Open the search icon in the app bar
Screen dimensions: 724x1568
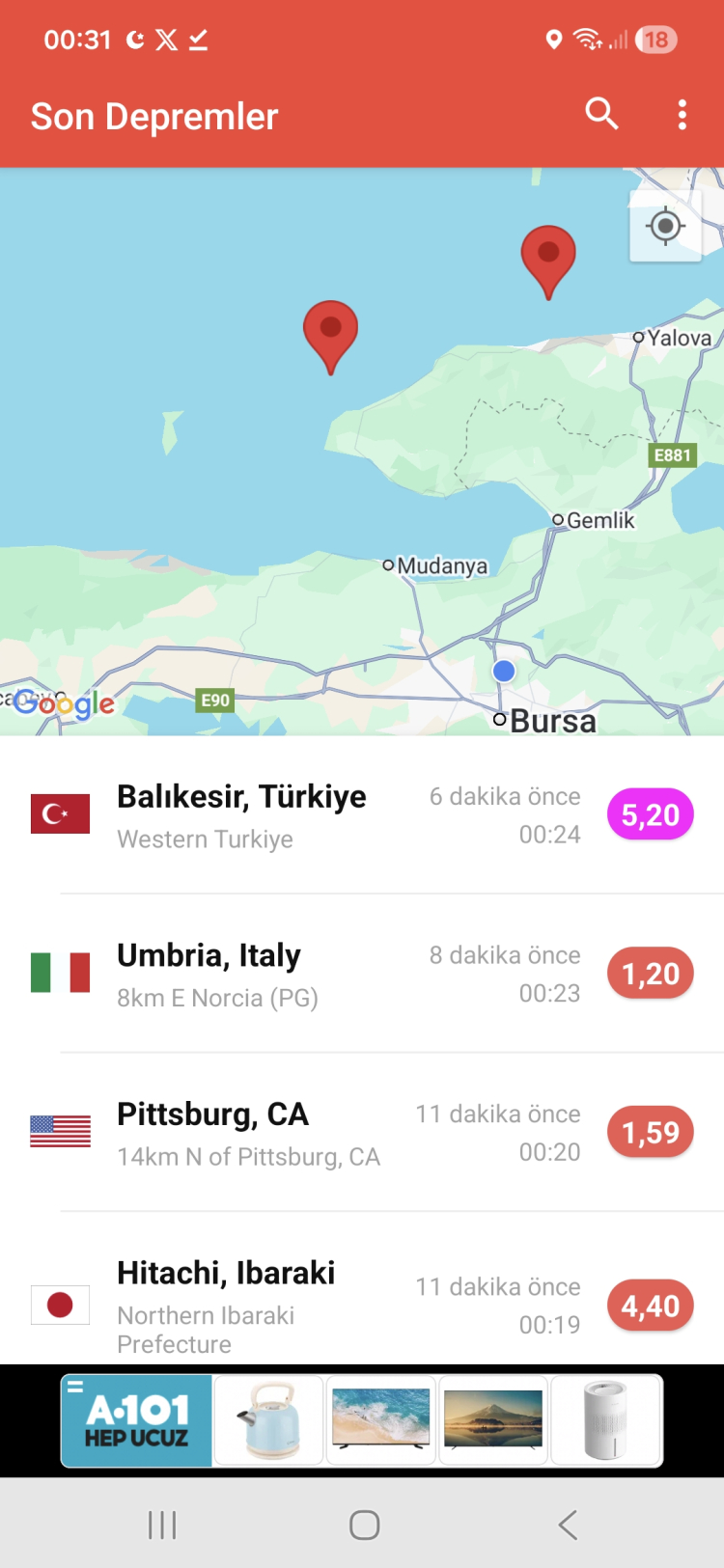tap(601, 114)
